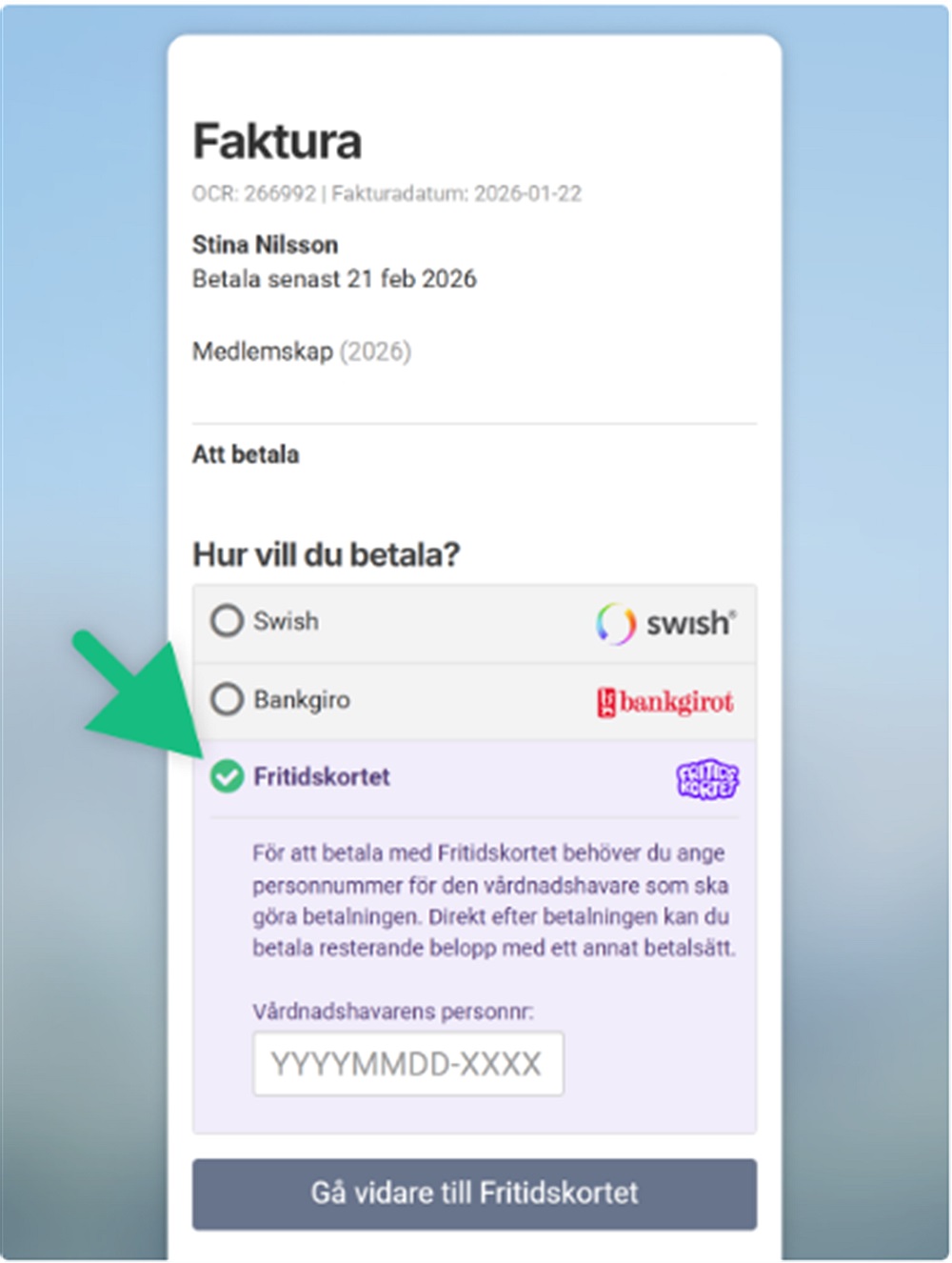Choose the Bankgiro payment option
Viewport: 952px width, 1263px height.
point(227,699)
